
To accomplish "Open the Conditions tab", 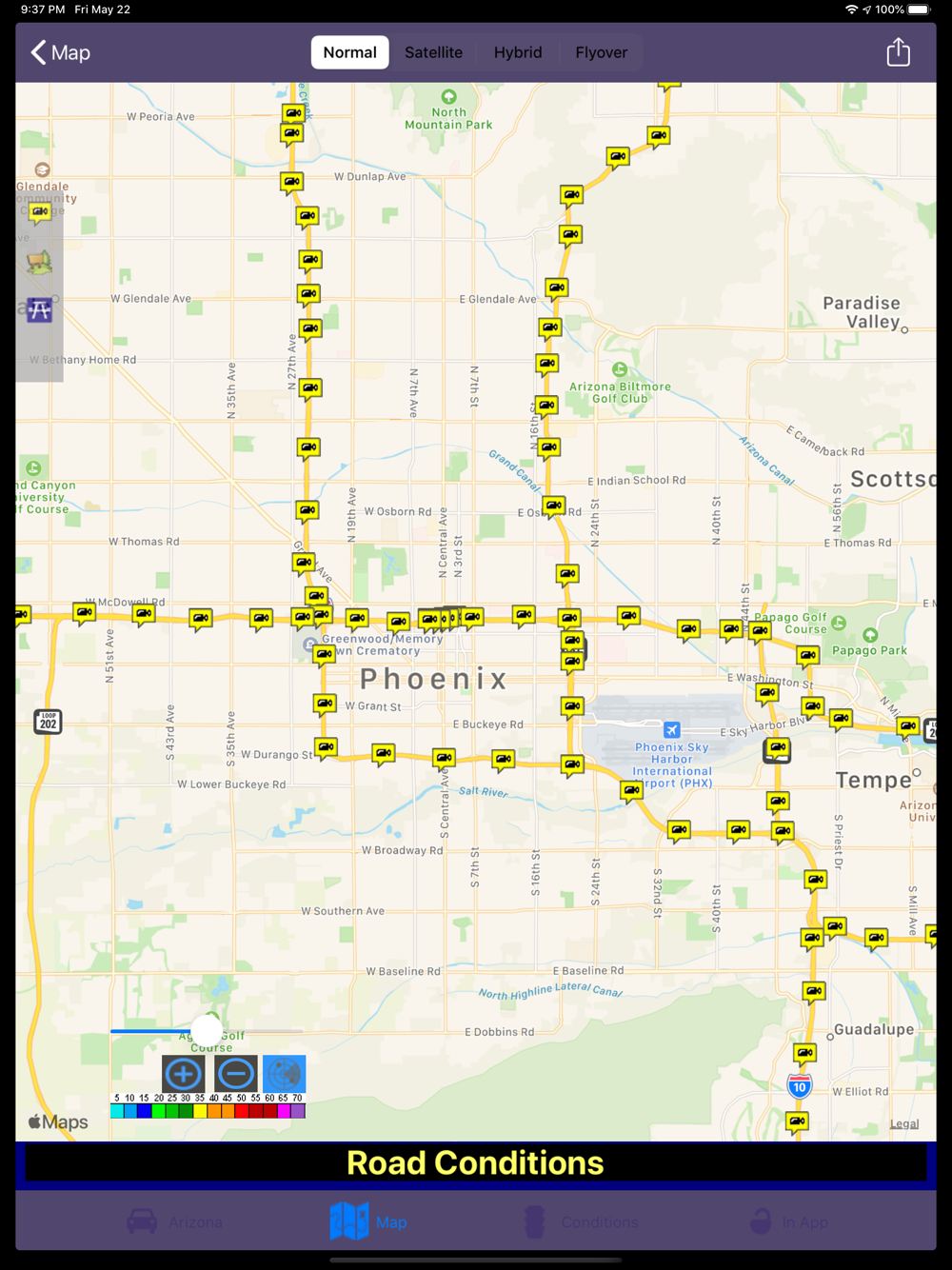I will tap(582, 1221).
